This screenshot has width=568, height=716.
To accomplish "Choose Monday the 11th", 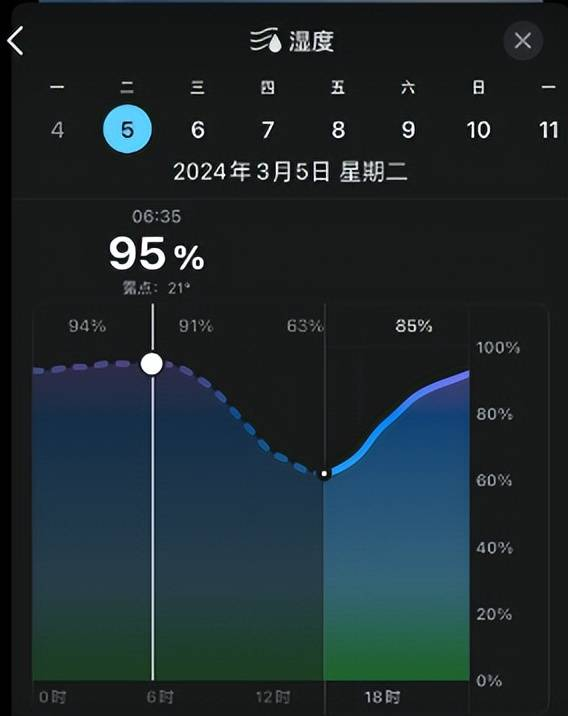I will (548, 130).
